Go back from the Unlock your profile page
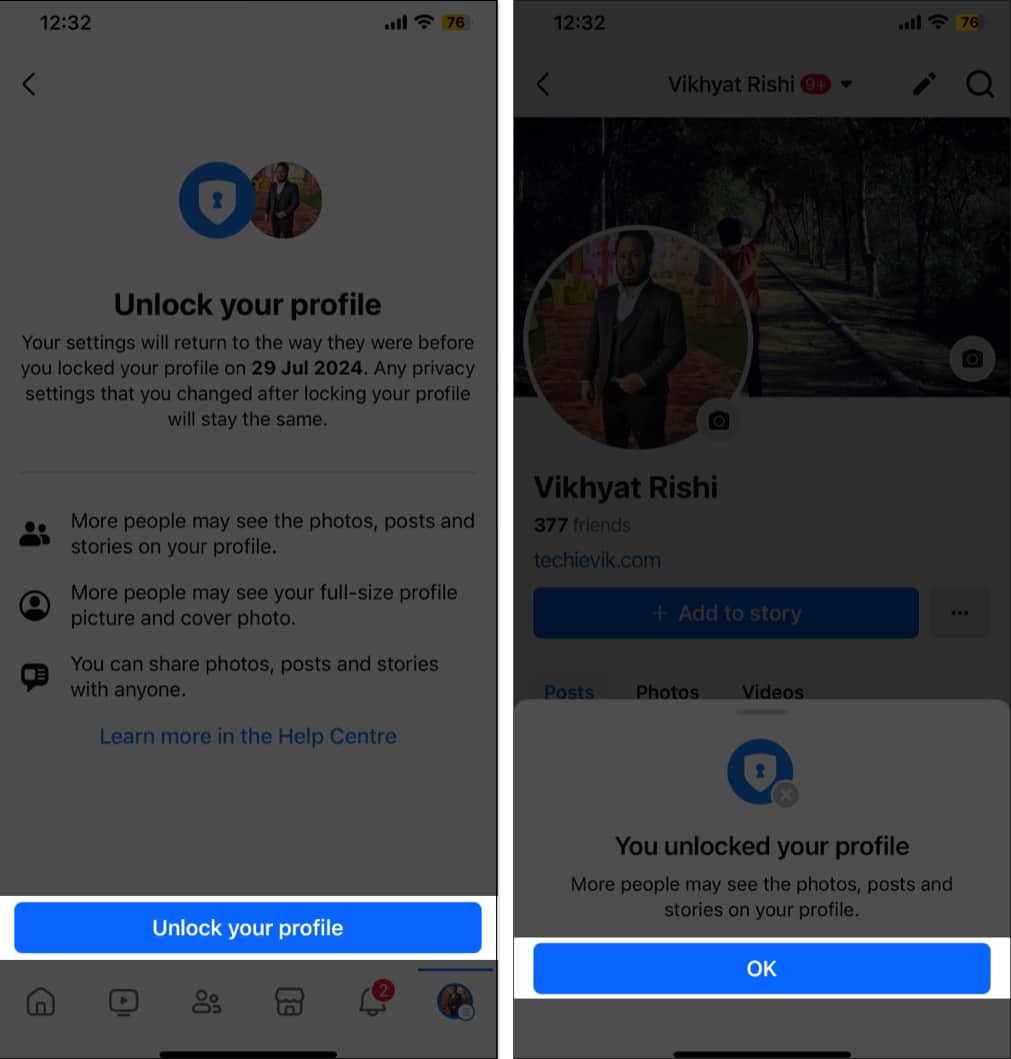This screenshot has width=1011, height=1059. pyautogui.click(x=30, y=84)
